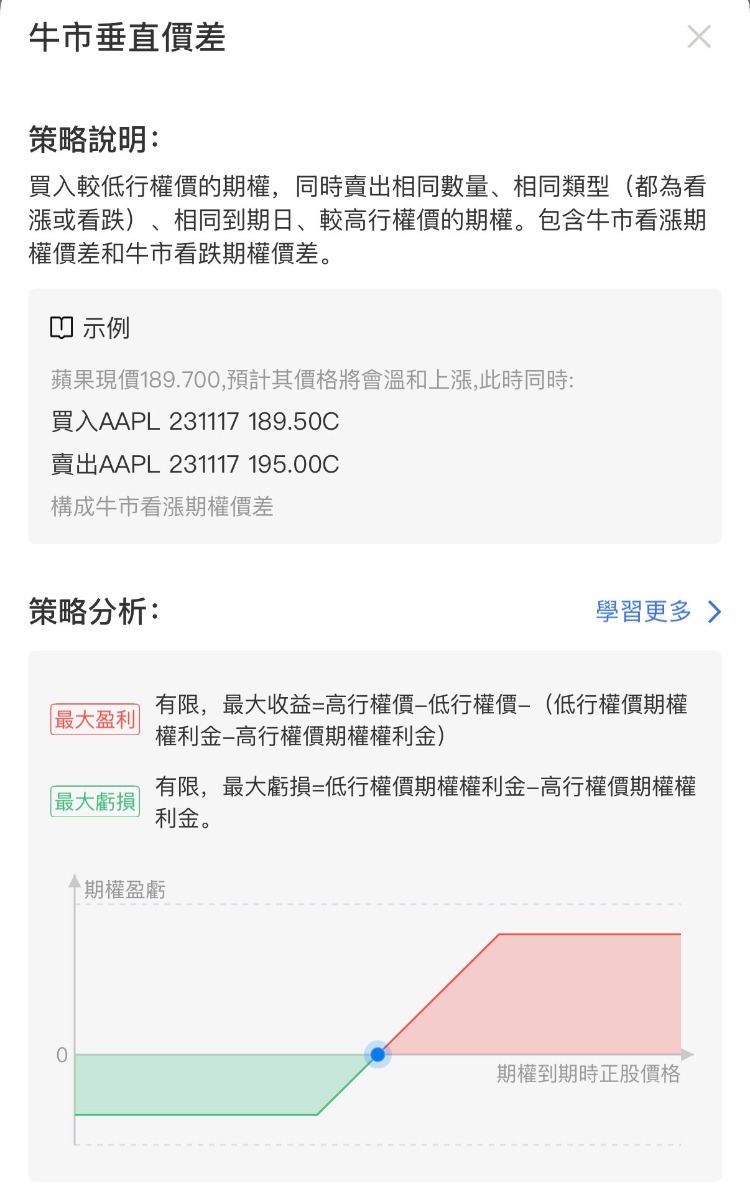
Task: Open the 學習更多 link
Action: point(657,612)
